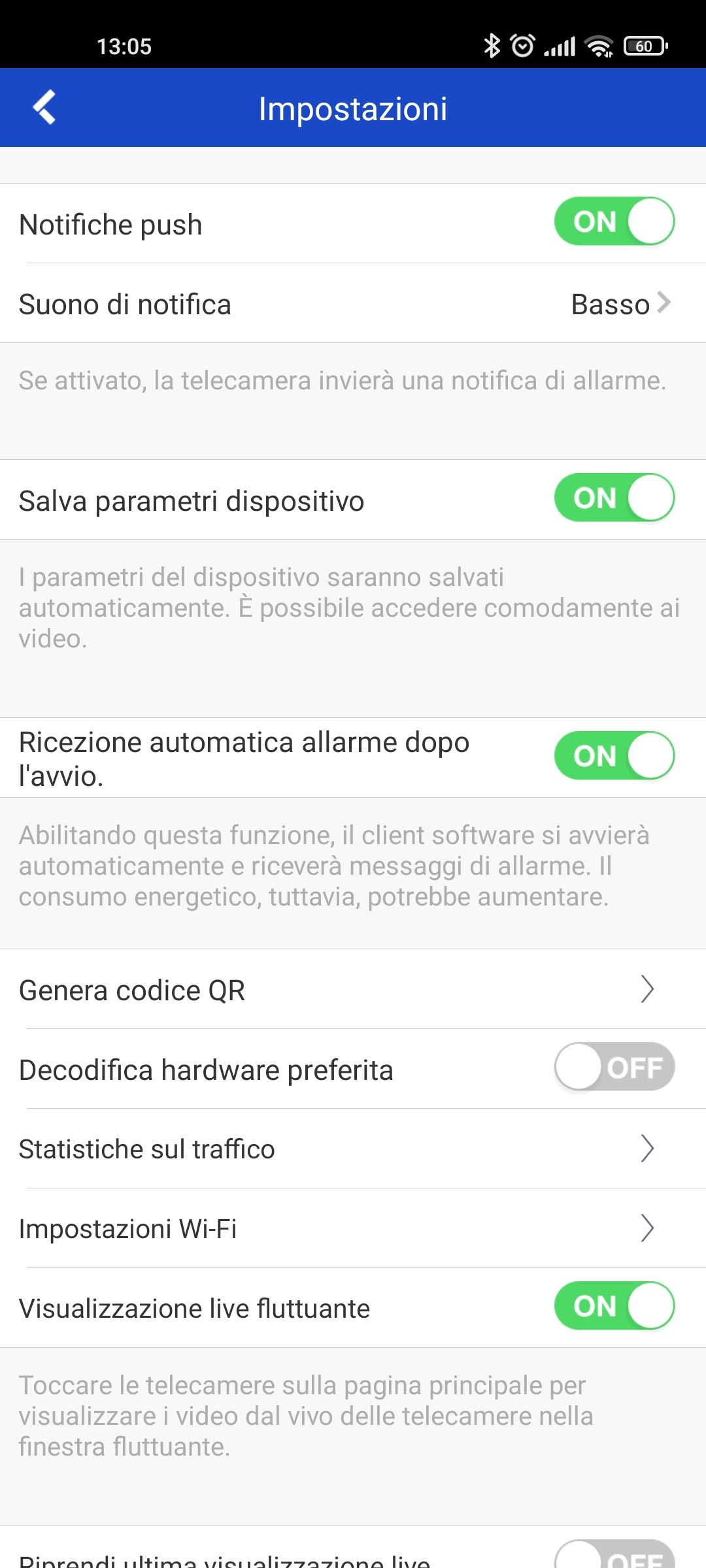Viewport: 706px width, 1568px height.
Task: Enable Decodifica hardware preferita
Action: coord(614,1067)
